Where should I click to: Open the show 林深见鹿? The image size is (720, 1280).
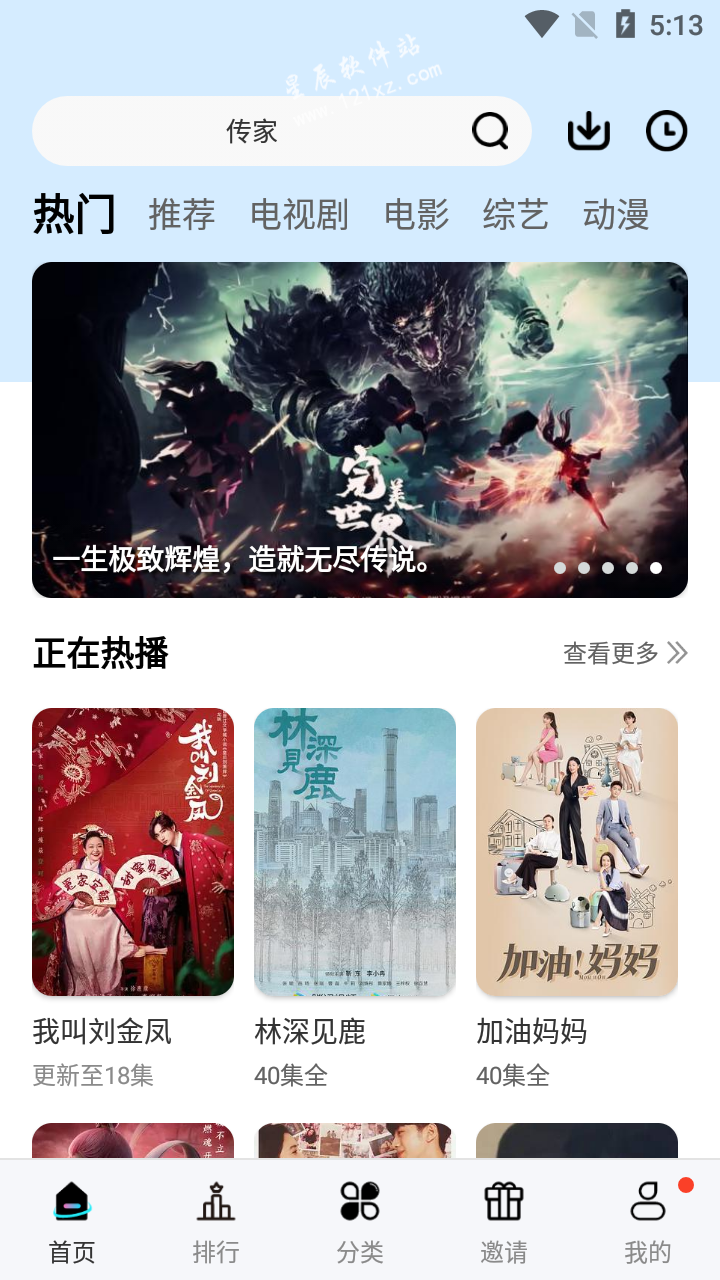coord(355,852)
